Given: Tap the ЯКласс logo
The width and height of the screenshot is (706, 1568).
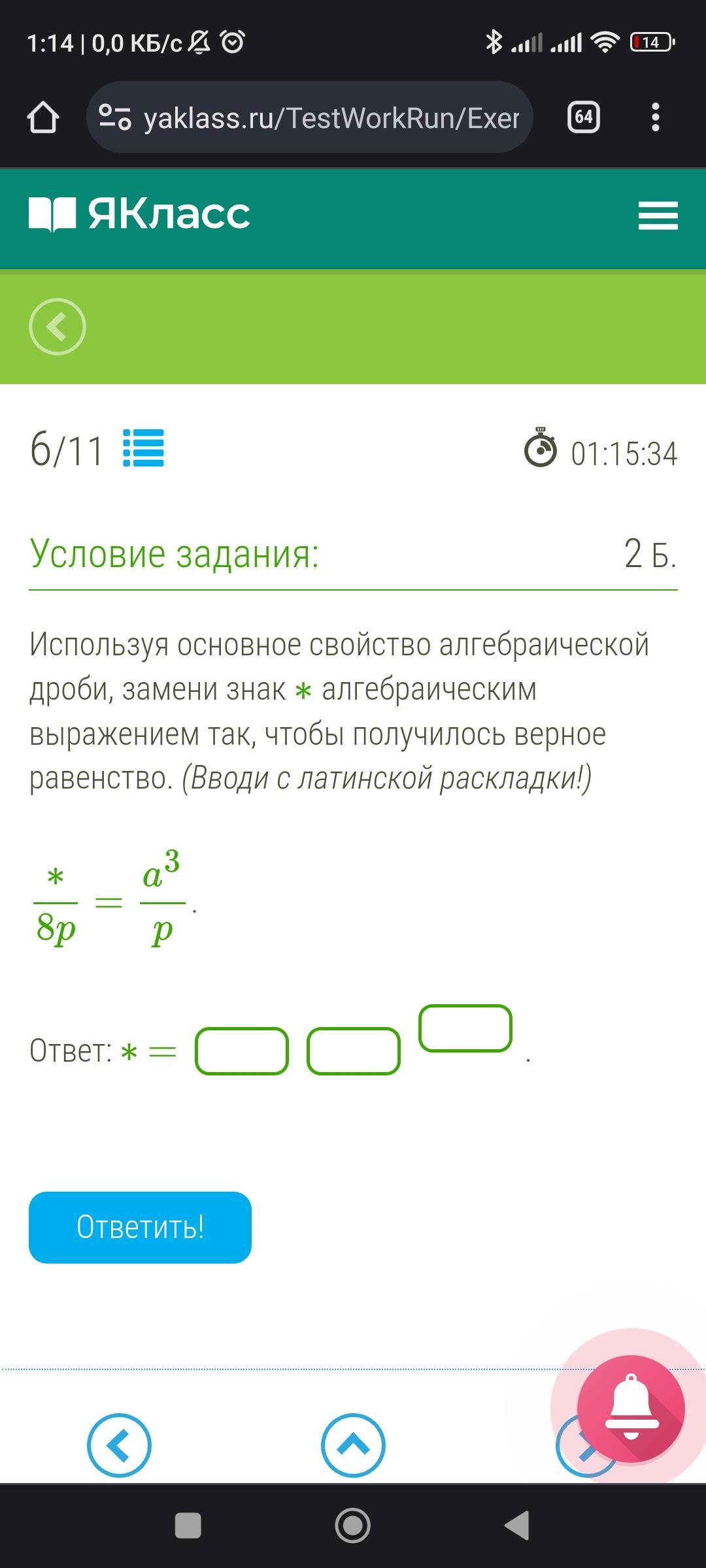Looking at the screenshot, I should click(x=140, y=214).
